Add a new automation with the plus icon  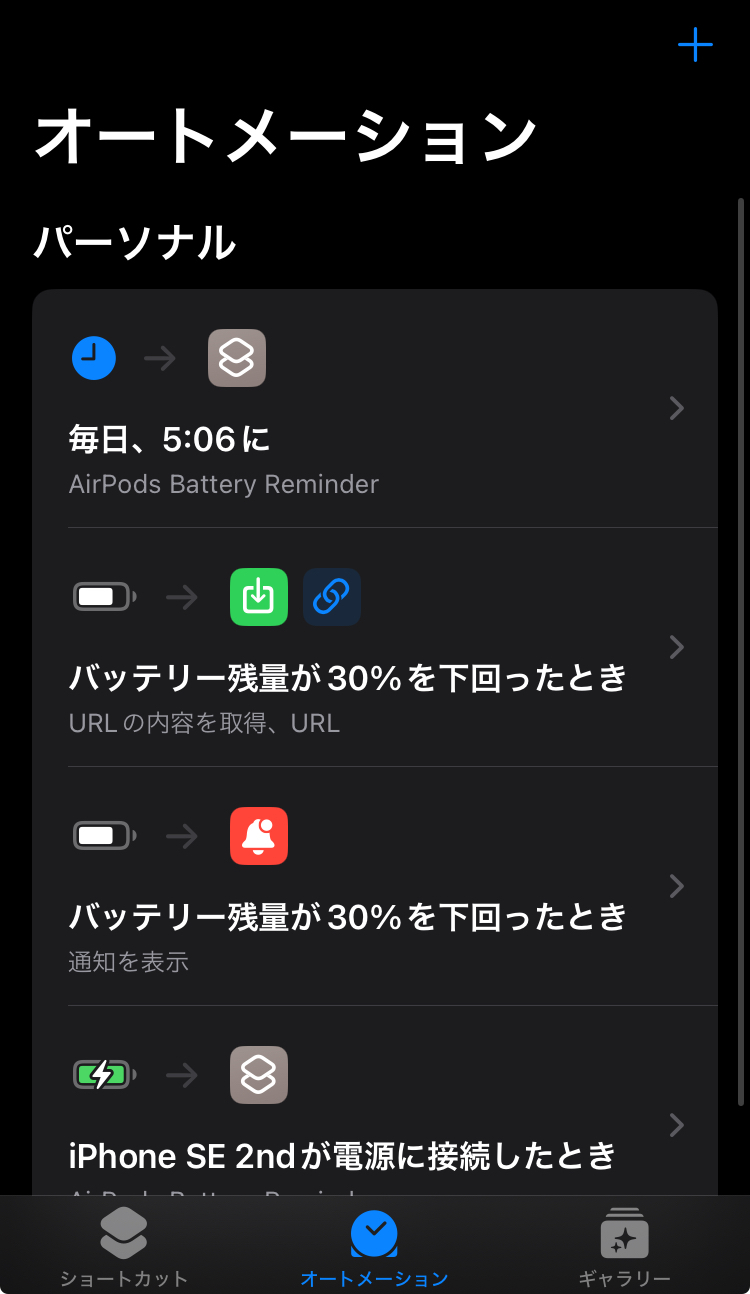click(x=695, y=45)
